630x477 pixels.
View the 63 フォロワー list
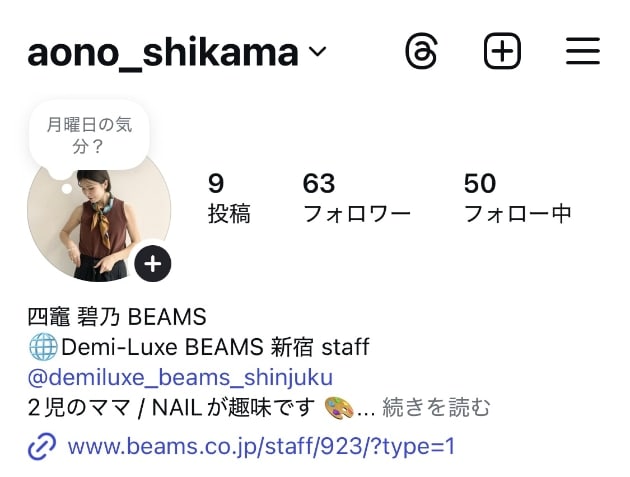coord(356,198)
